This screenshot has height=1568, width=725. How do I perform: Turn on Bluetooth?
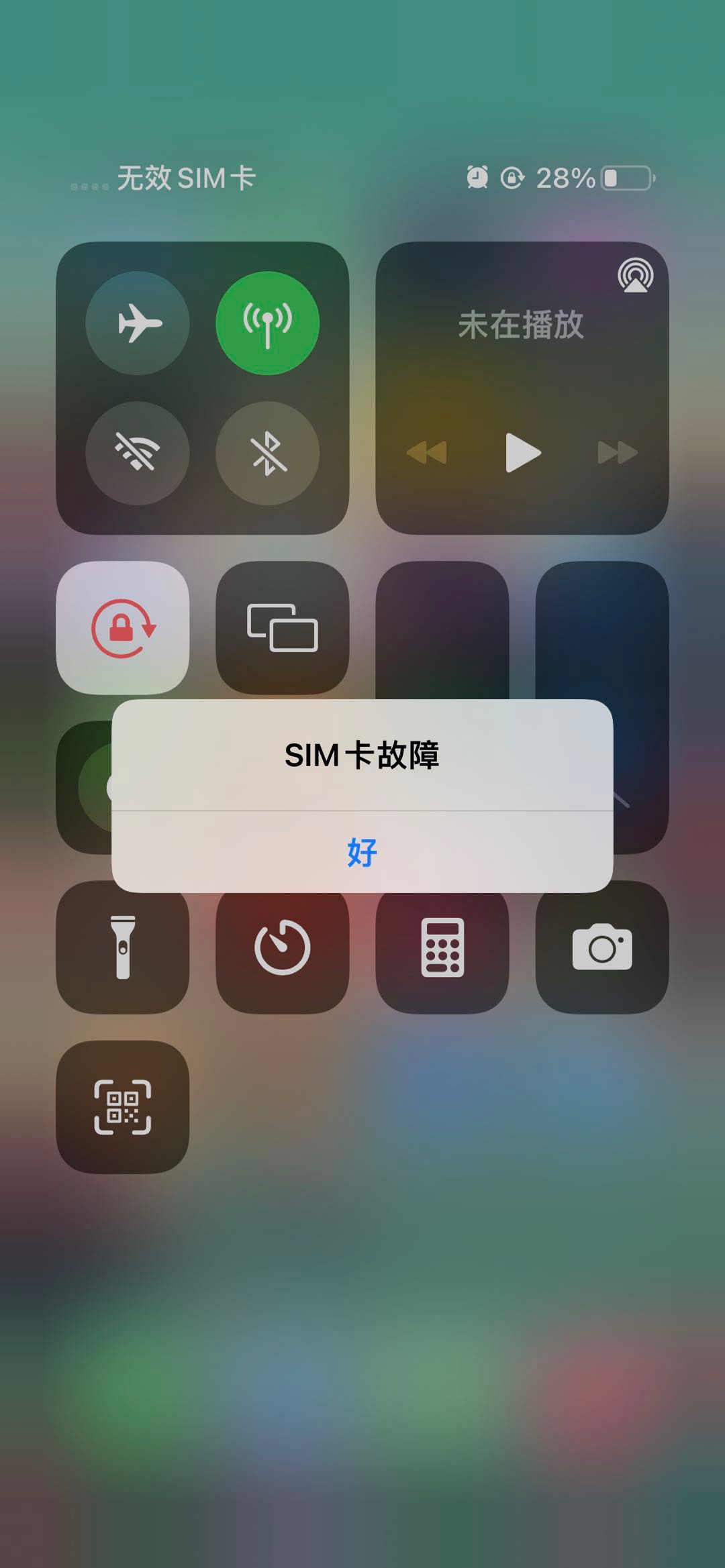267,453
